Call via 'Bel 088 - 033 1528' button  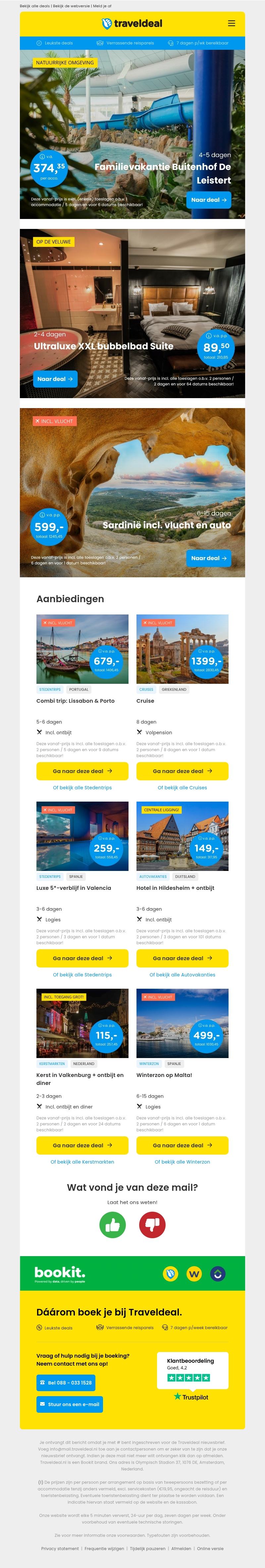[x=66, y=1382]
